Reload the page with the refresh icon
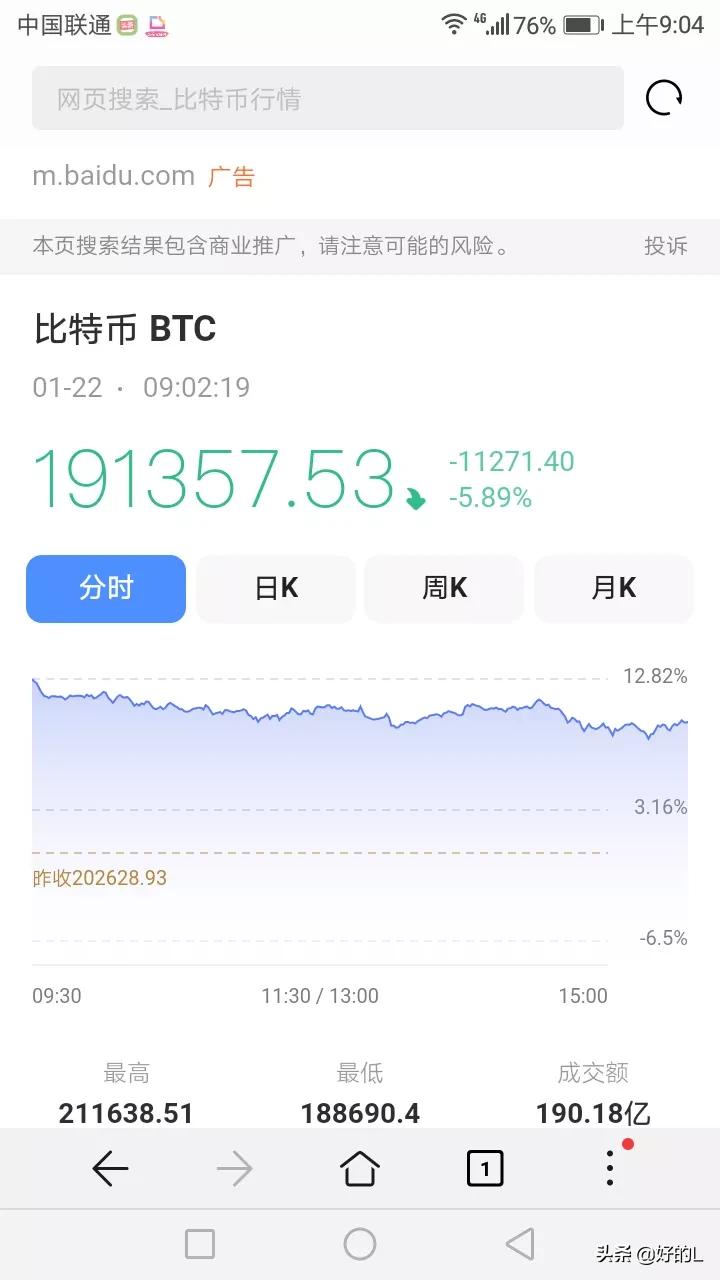The image size is (720, 1280). (664, 98)
